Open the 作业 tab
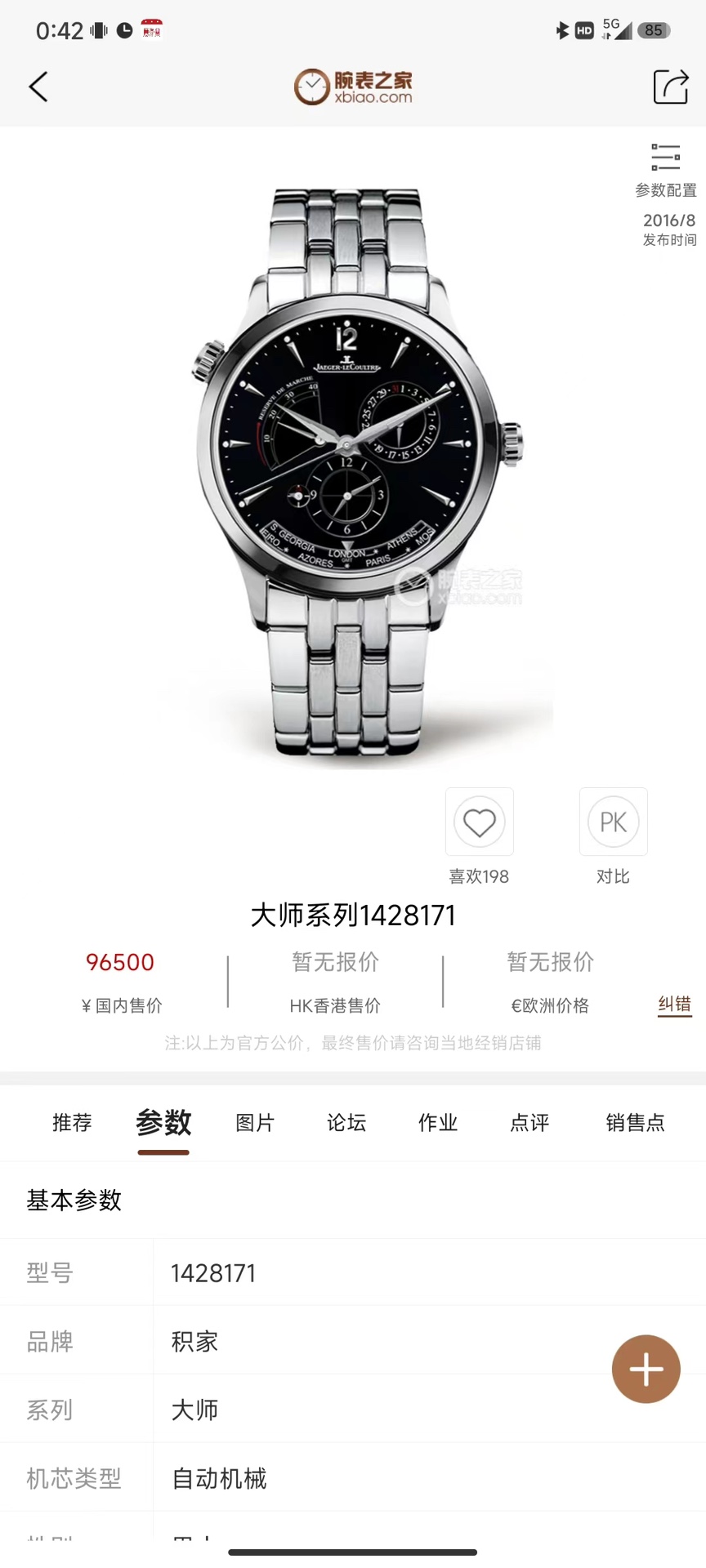 point(438,1123)
